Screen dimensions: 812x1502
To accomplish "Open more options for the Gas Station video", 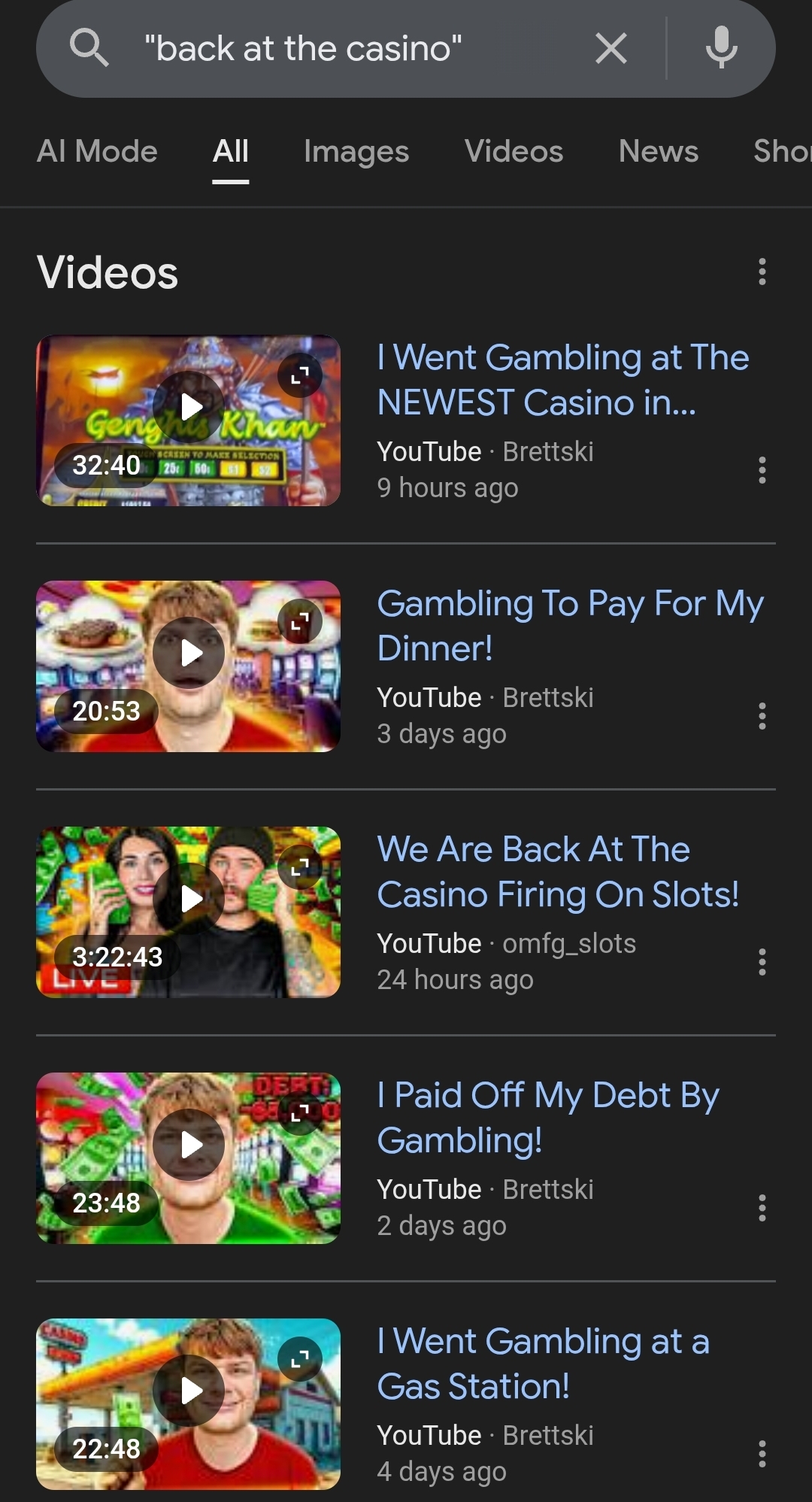I will click(x=762, y=1454).
